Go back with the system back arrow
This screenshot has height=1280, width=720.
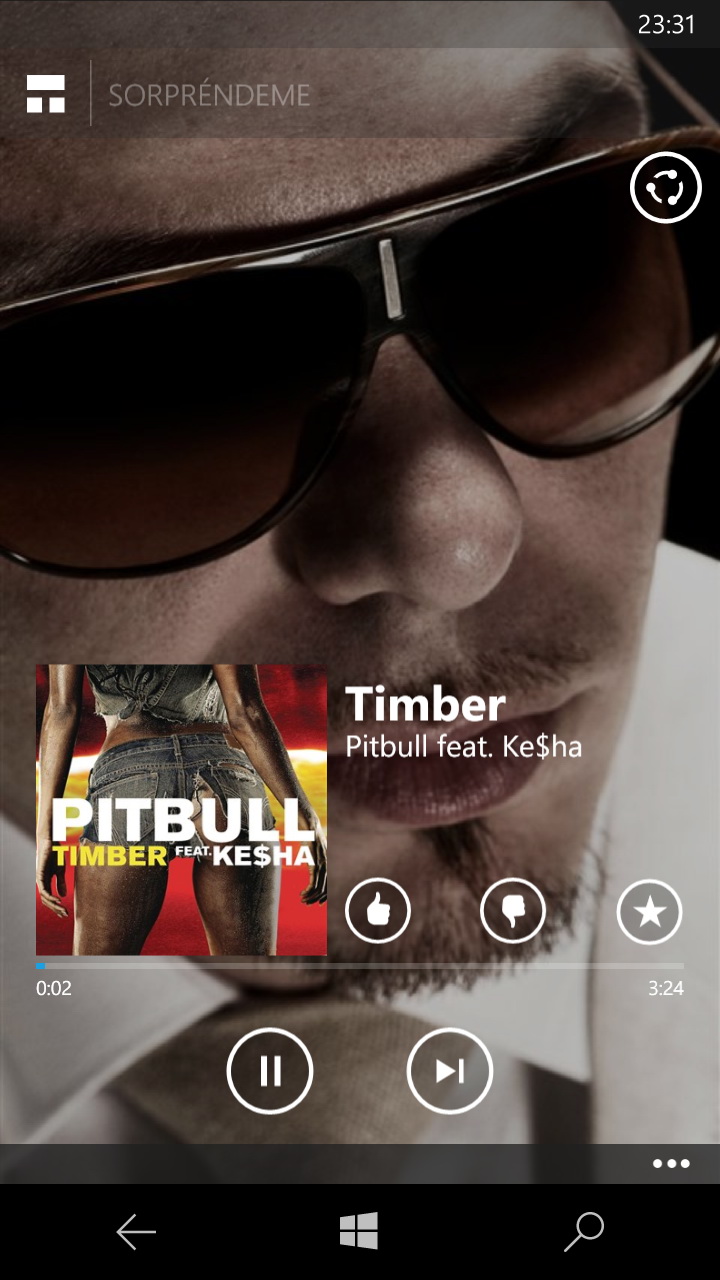(x=136, y=1232)
